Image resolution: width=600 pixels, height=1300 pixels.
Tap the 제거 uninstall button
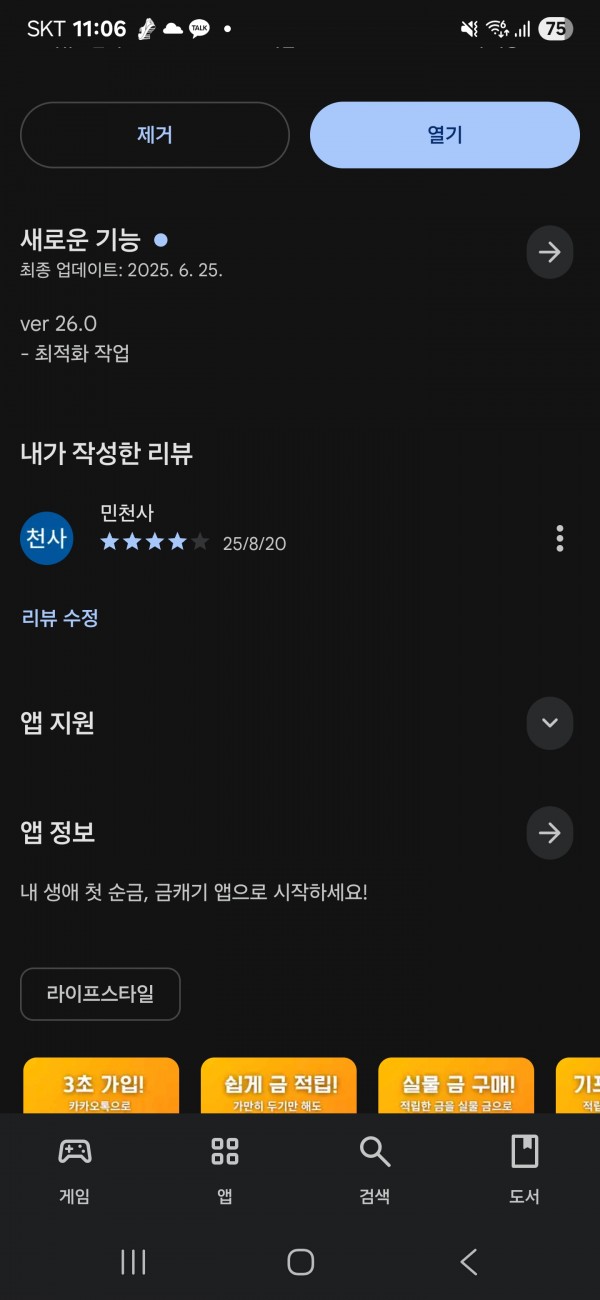tap(155, 135)
